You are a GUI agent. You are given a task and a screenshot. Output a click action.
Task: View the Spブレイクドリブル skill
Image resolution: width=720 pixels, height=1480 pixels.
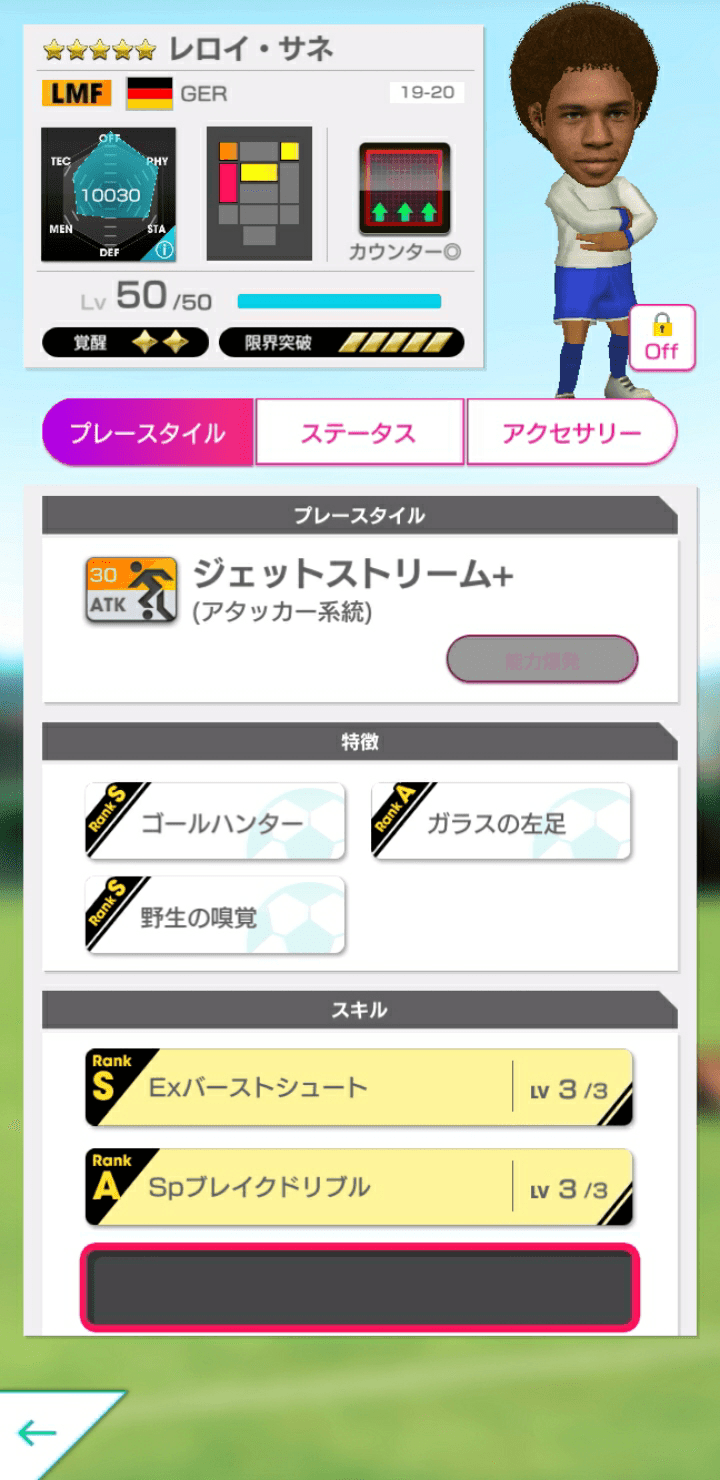[359, 1187]
